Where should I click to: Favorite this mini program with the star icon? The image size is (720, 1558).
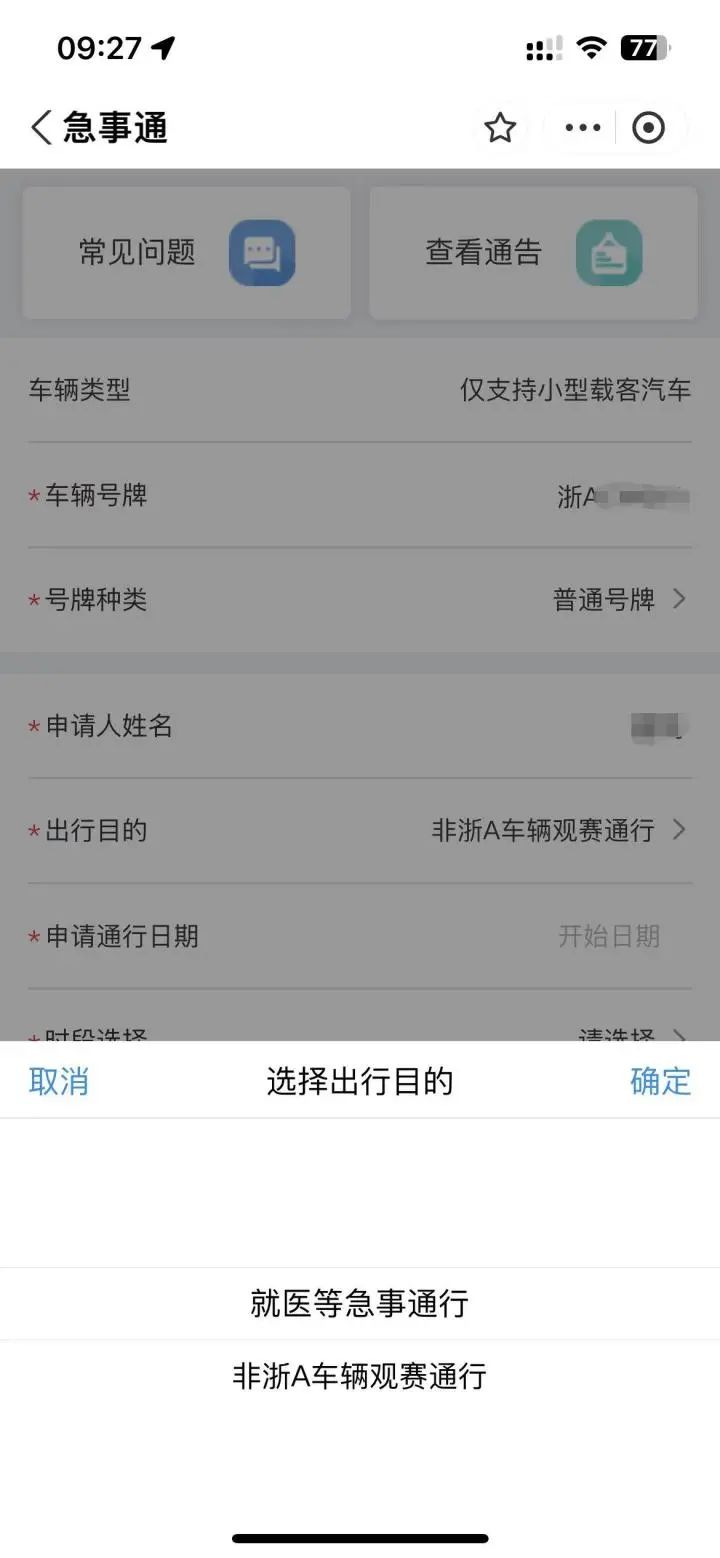[x=499, y=128]
